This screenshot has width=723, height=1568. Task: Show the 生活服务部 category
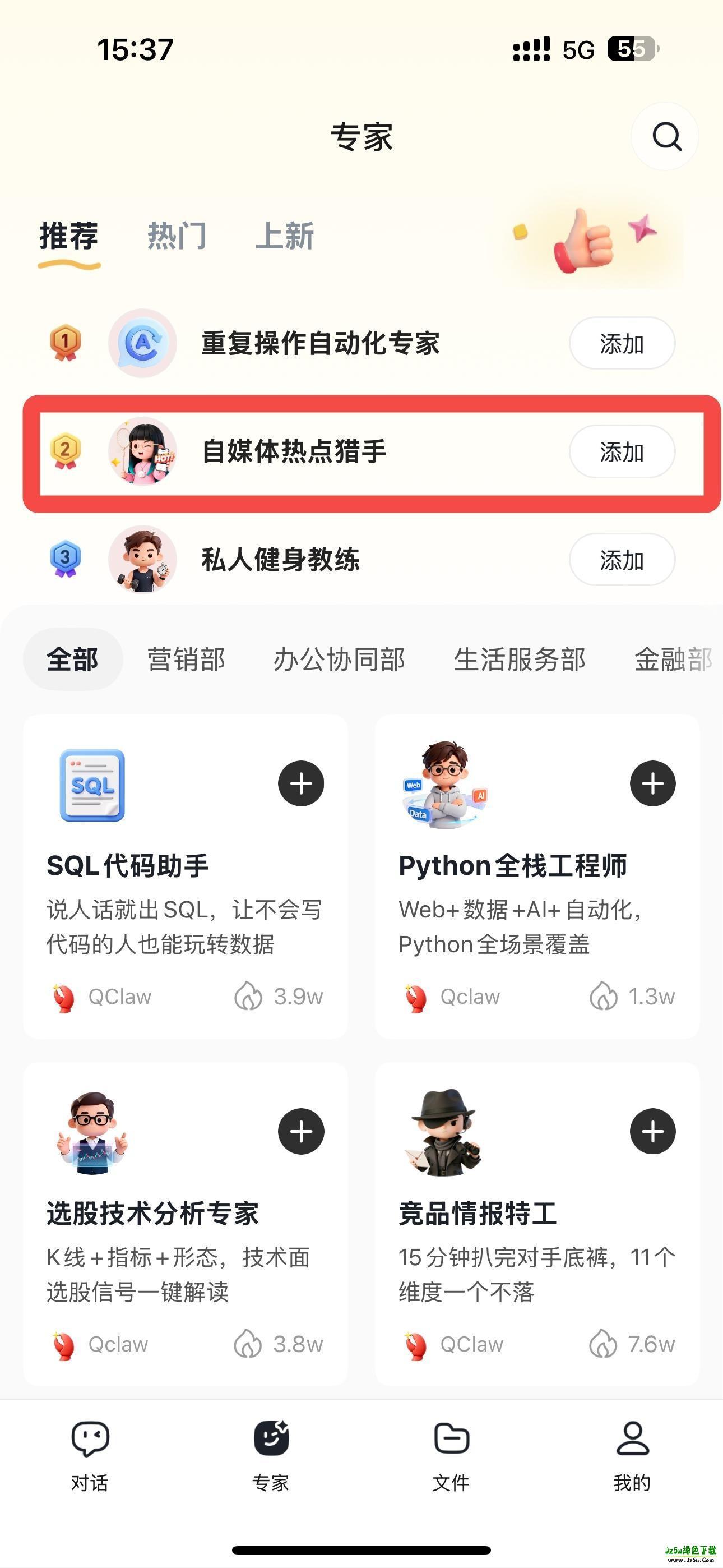(x=520, y=660)
